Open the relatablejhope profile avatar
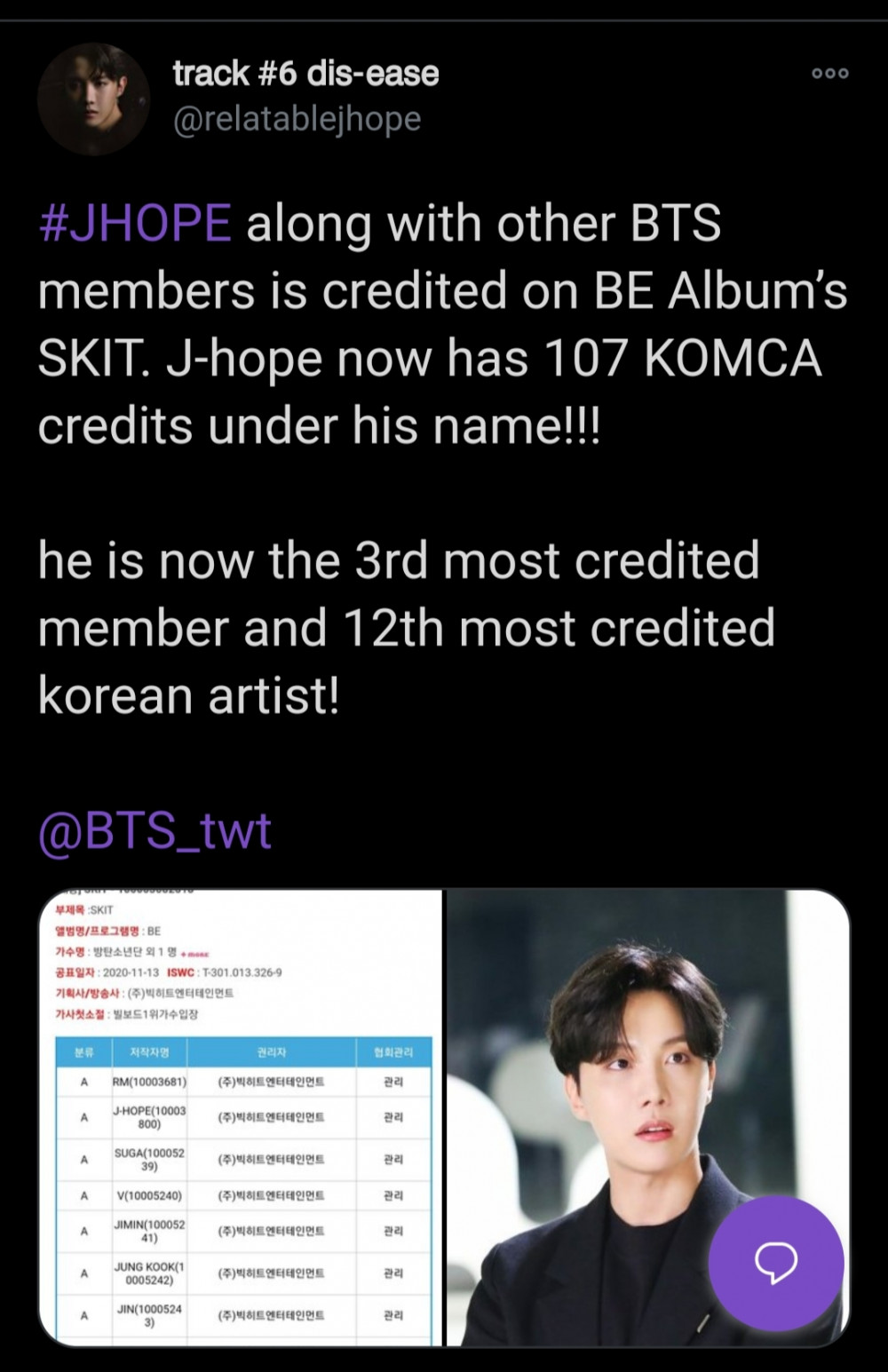This screenshot has width=888, height=1372. (x=93, y=99)
